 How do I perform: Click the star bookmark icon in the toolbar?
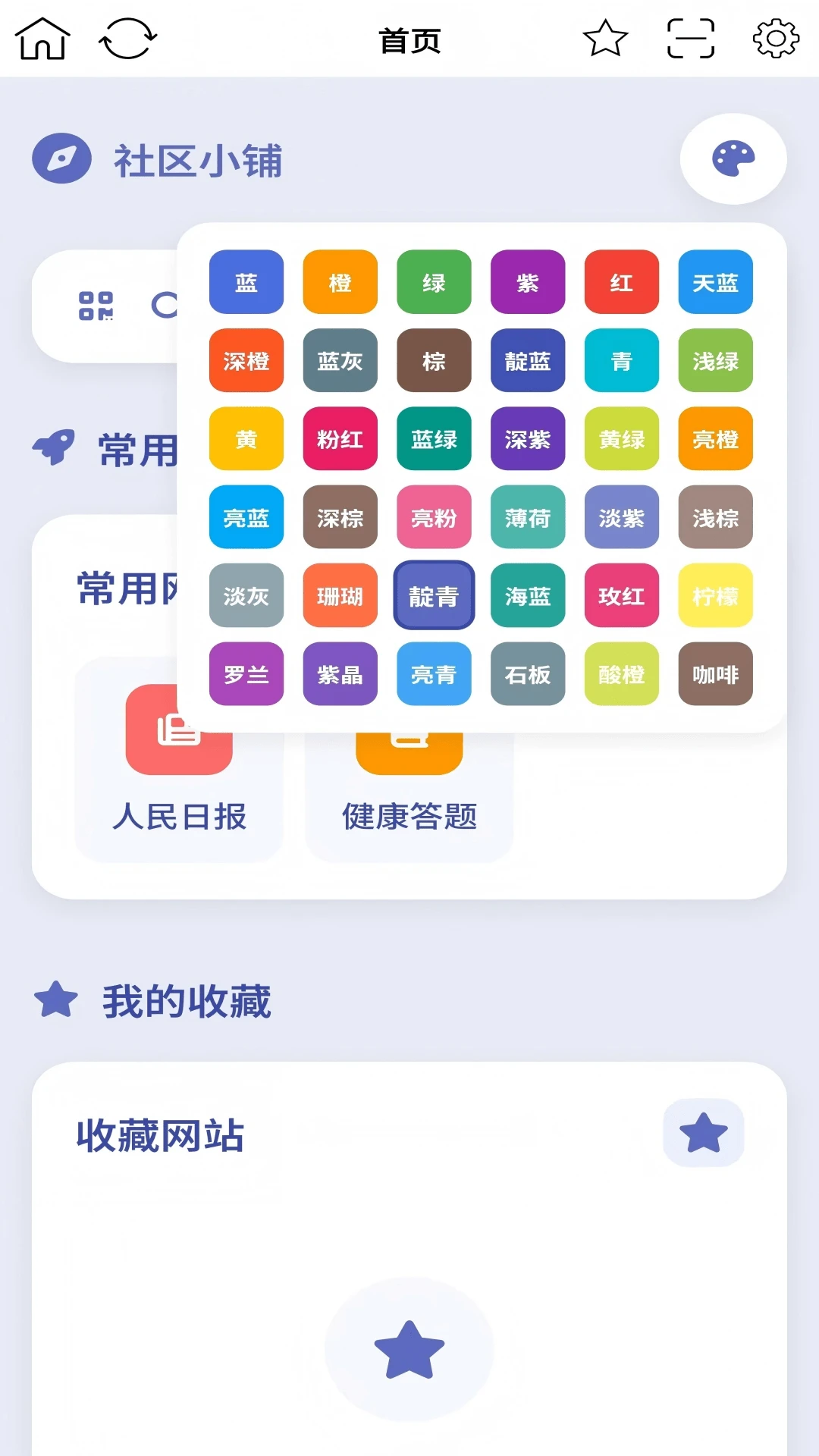pyautogui.click(x=604, y=36)
